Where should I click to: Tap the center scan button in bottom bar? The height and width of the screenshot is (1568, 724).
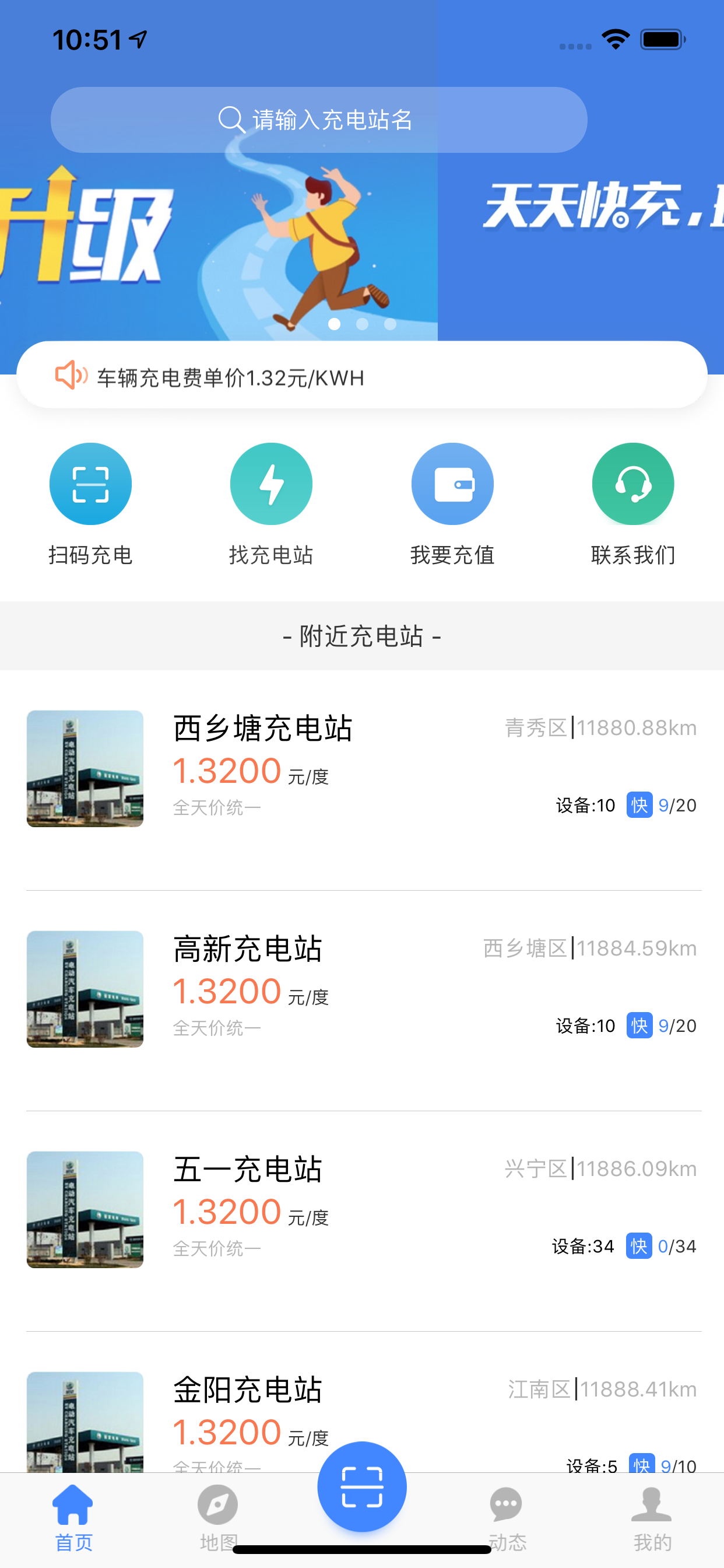click(x=362, y=1486)
